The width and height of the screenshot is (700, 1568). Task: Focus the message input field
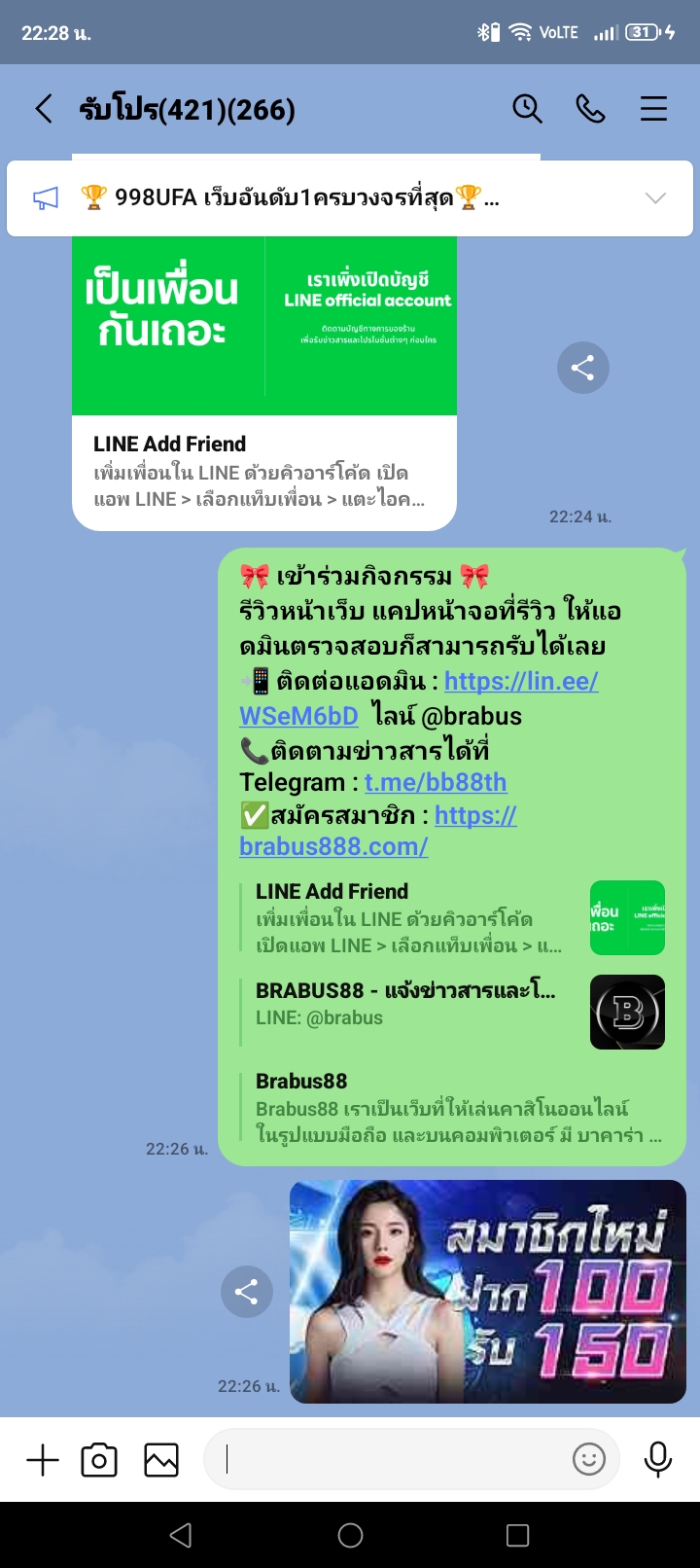pyautogui.click(x=389, y=1459)
